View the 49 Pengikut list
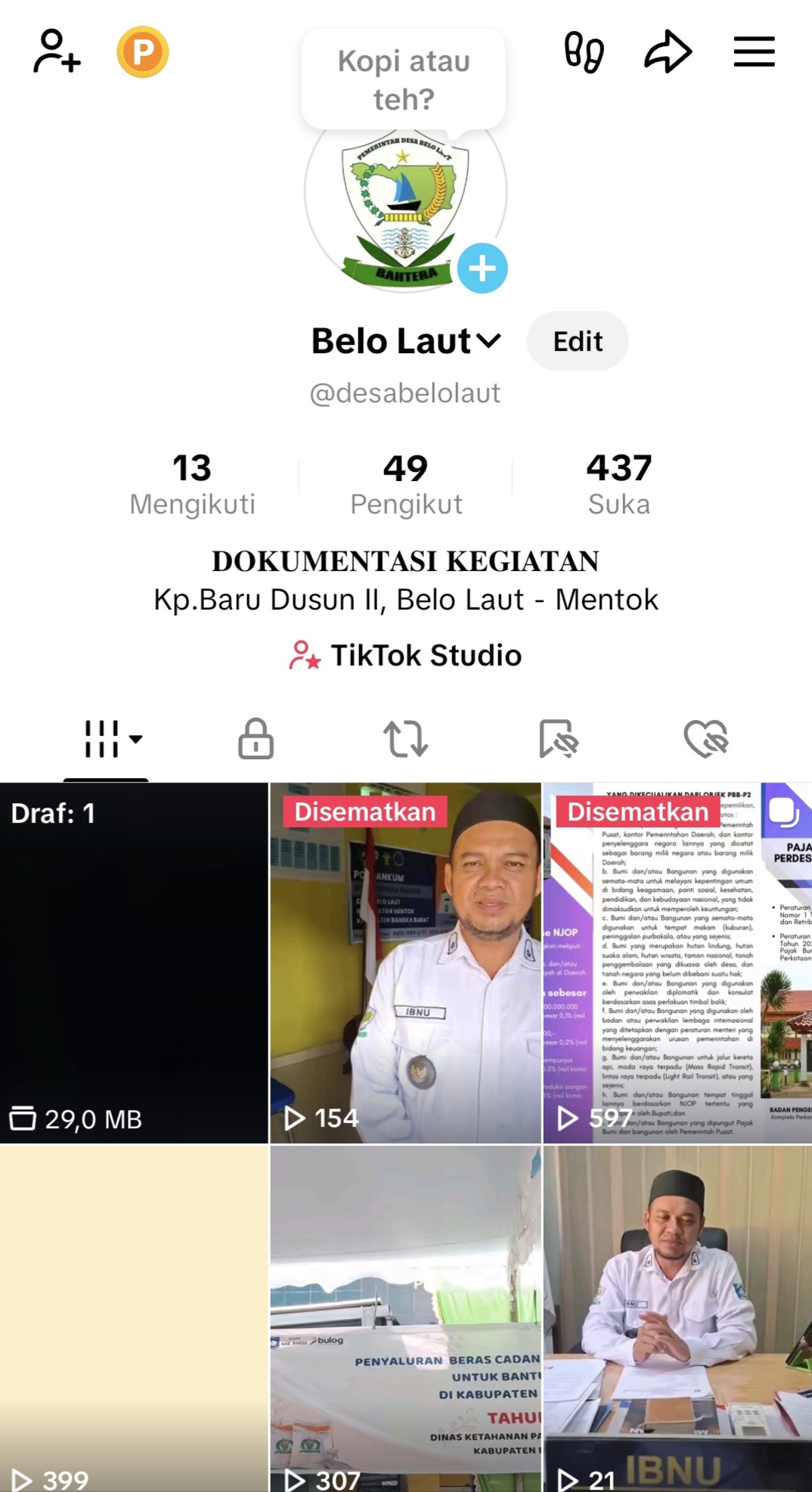The image size is (812, 1492). coord(406,484)
